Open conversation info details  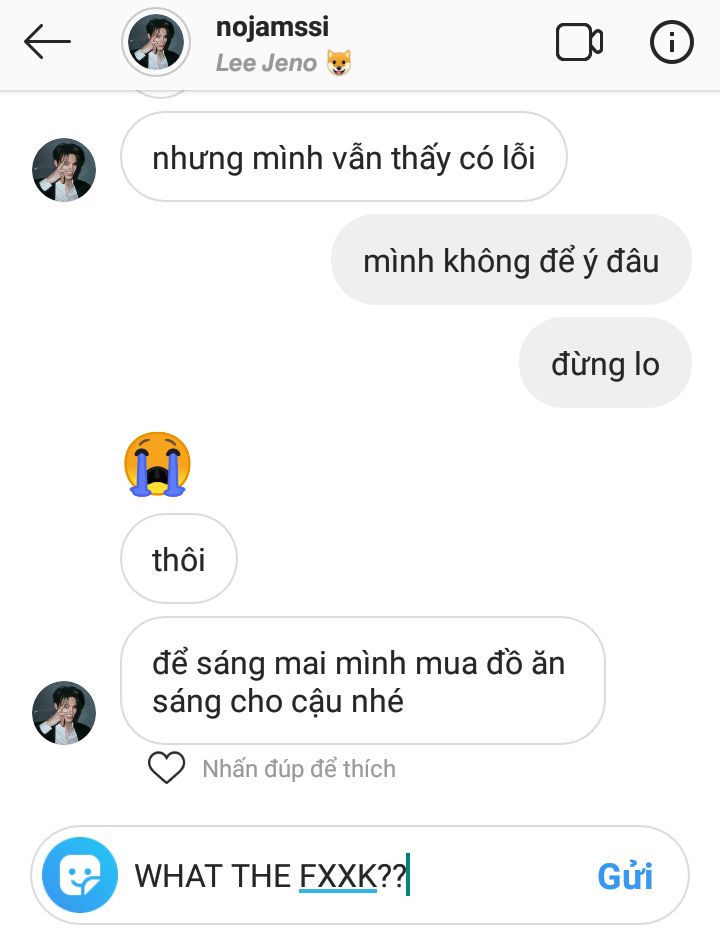[671, 43]
